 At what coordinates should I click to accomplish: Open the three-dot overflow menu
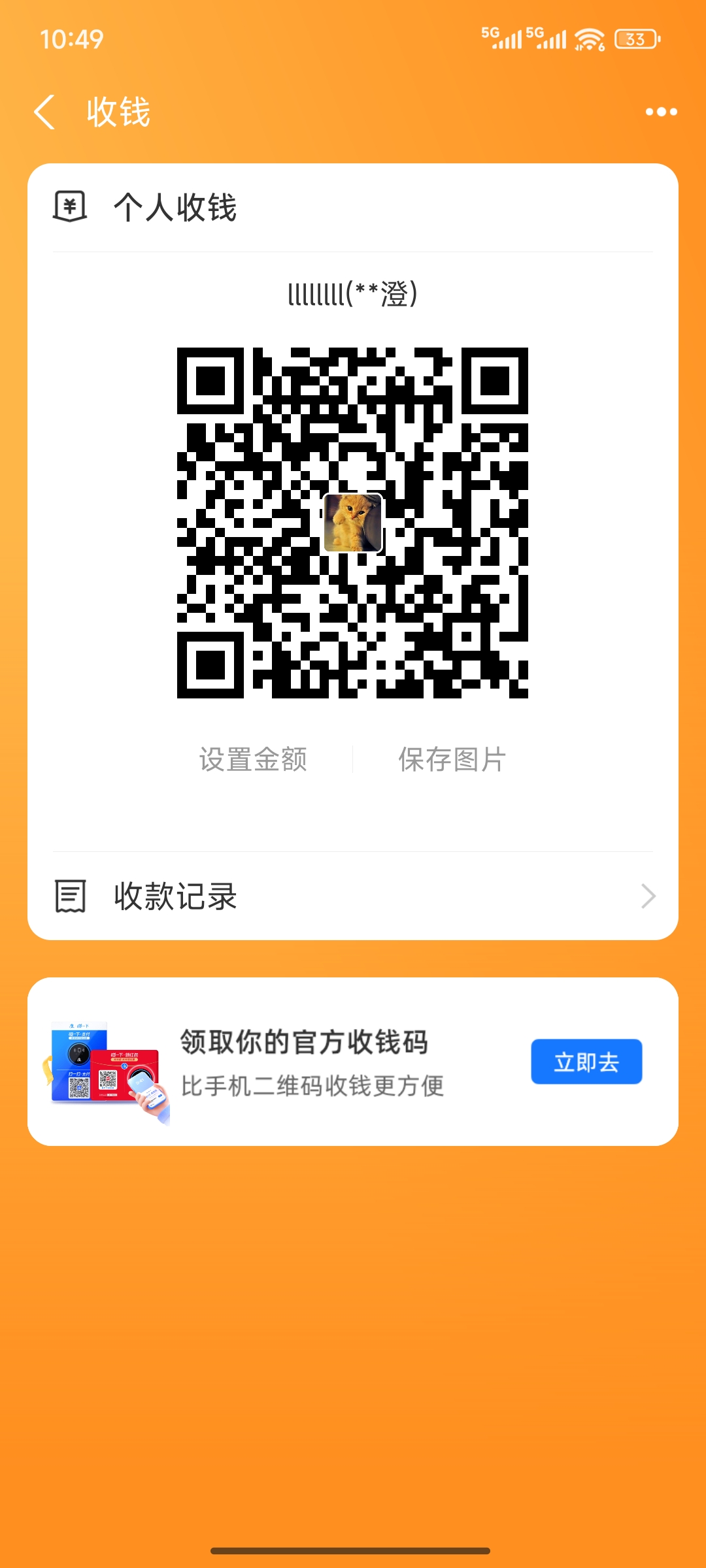point(661,112)
